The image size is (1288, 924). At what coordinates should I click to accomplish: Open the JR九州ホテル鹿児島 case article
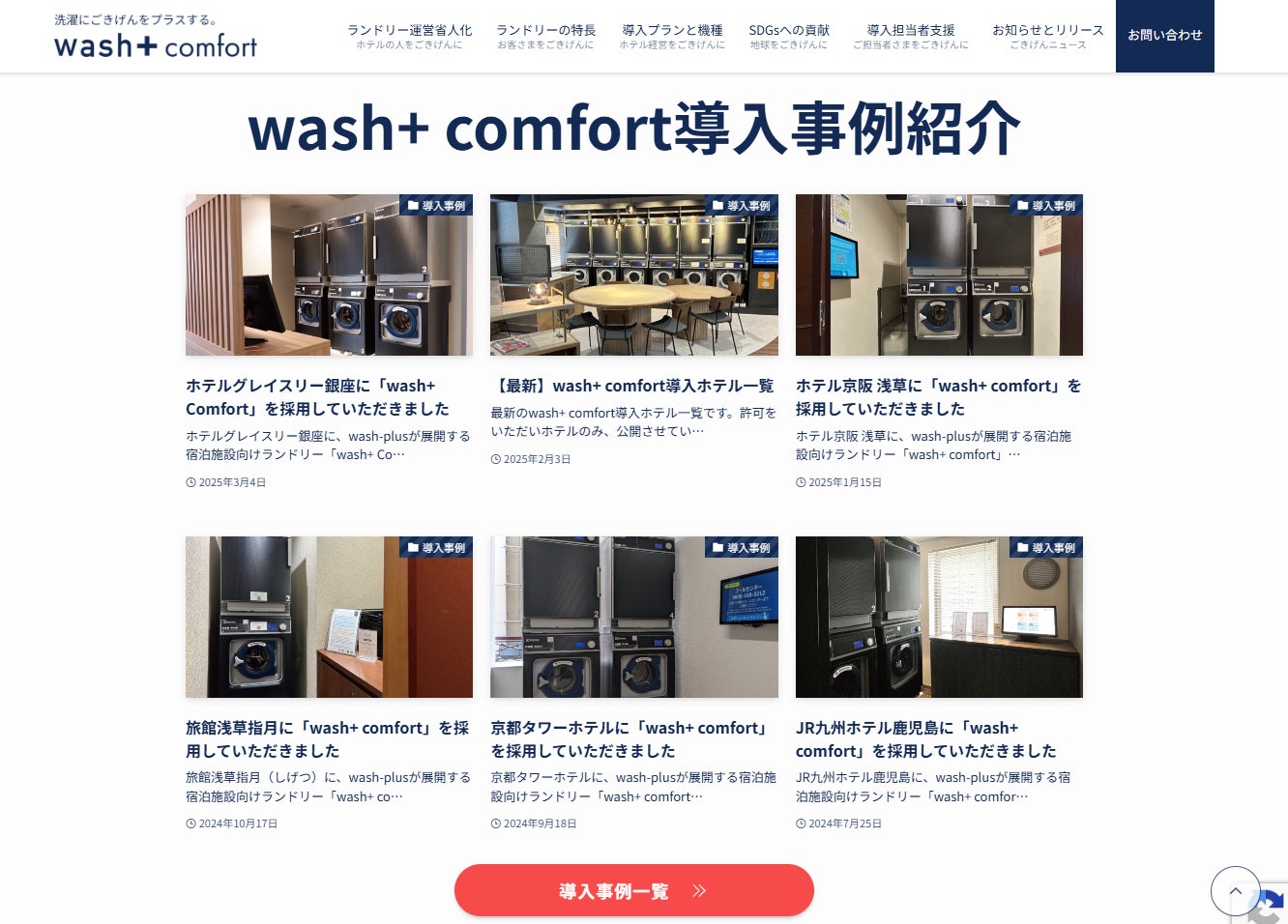pos(925,739)
